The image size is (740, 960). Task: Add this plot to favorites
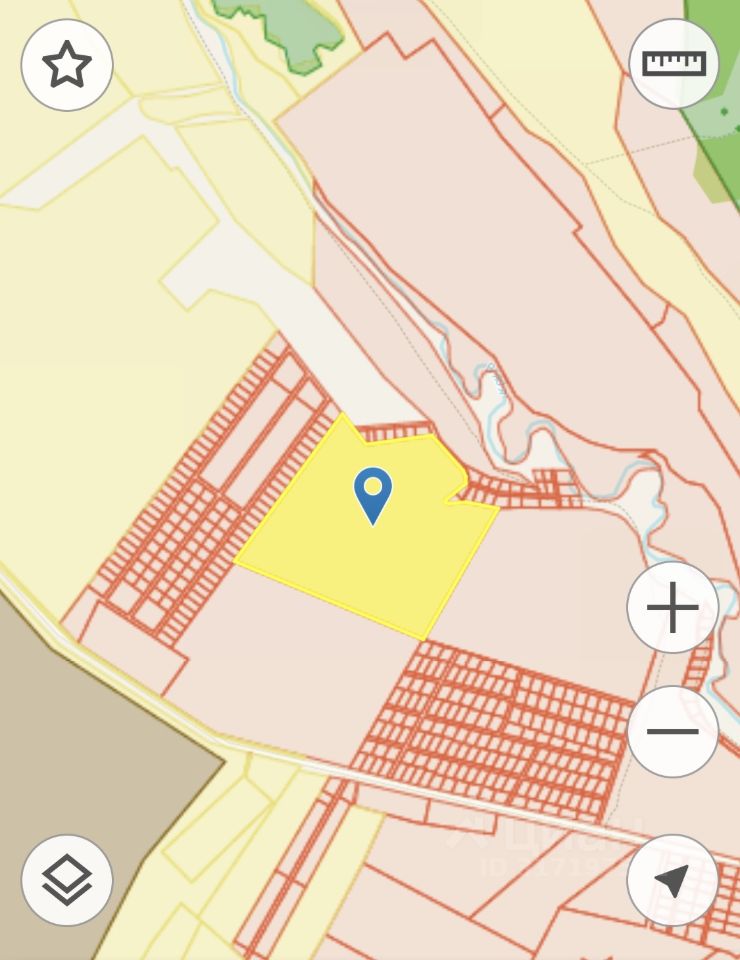point(67,65)
